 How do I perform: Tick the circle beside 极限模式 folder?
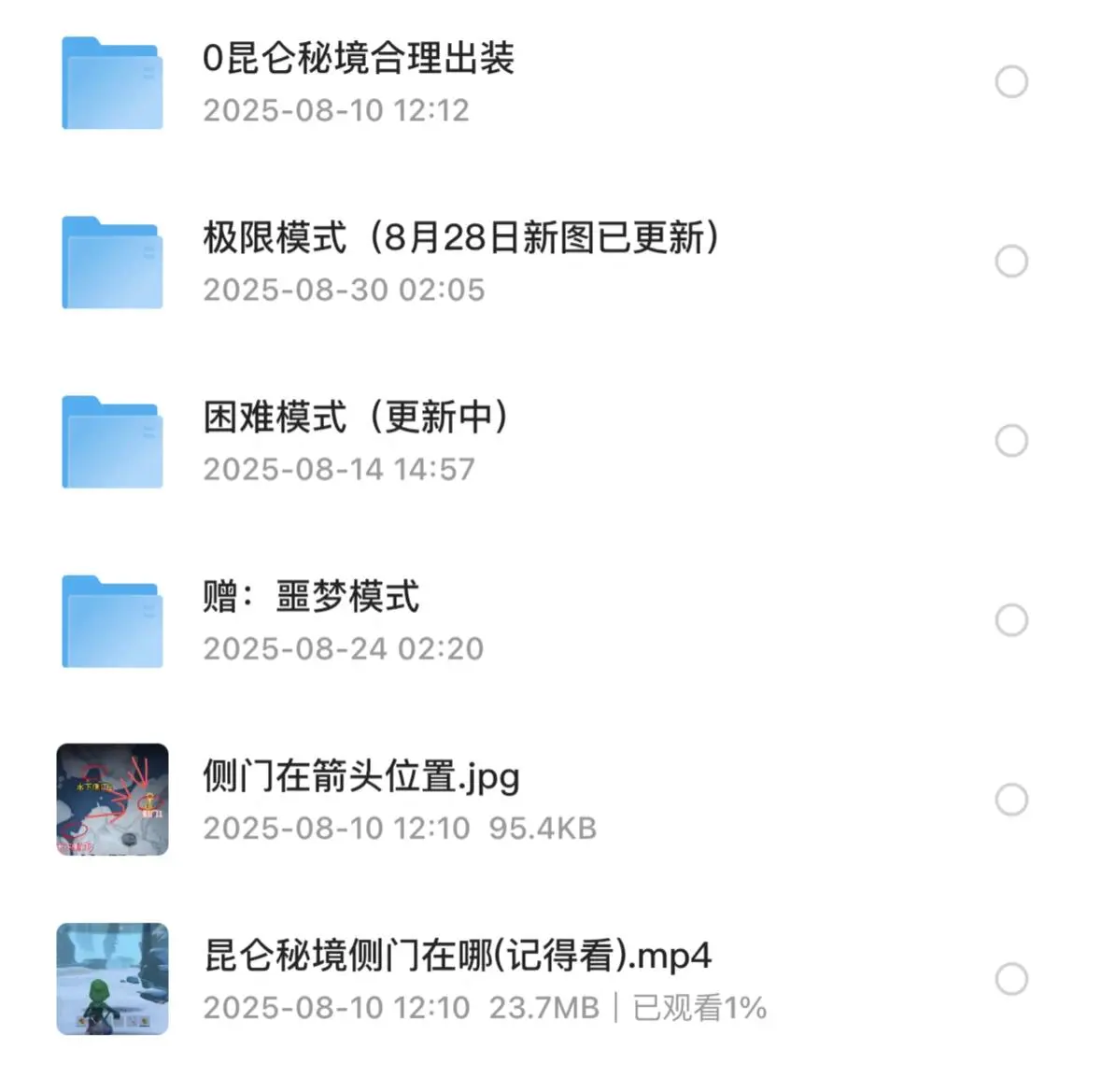pyautogui.click(x=1011, y=262)
